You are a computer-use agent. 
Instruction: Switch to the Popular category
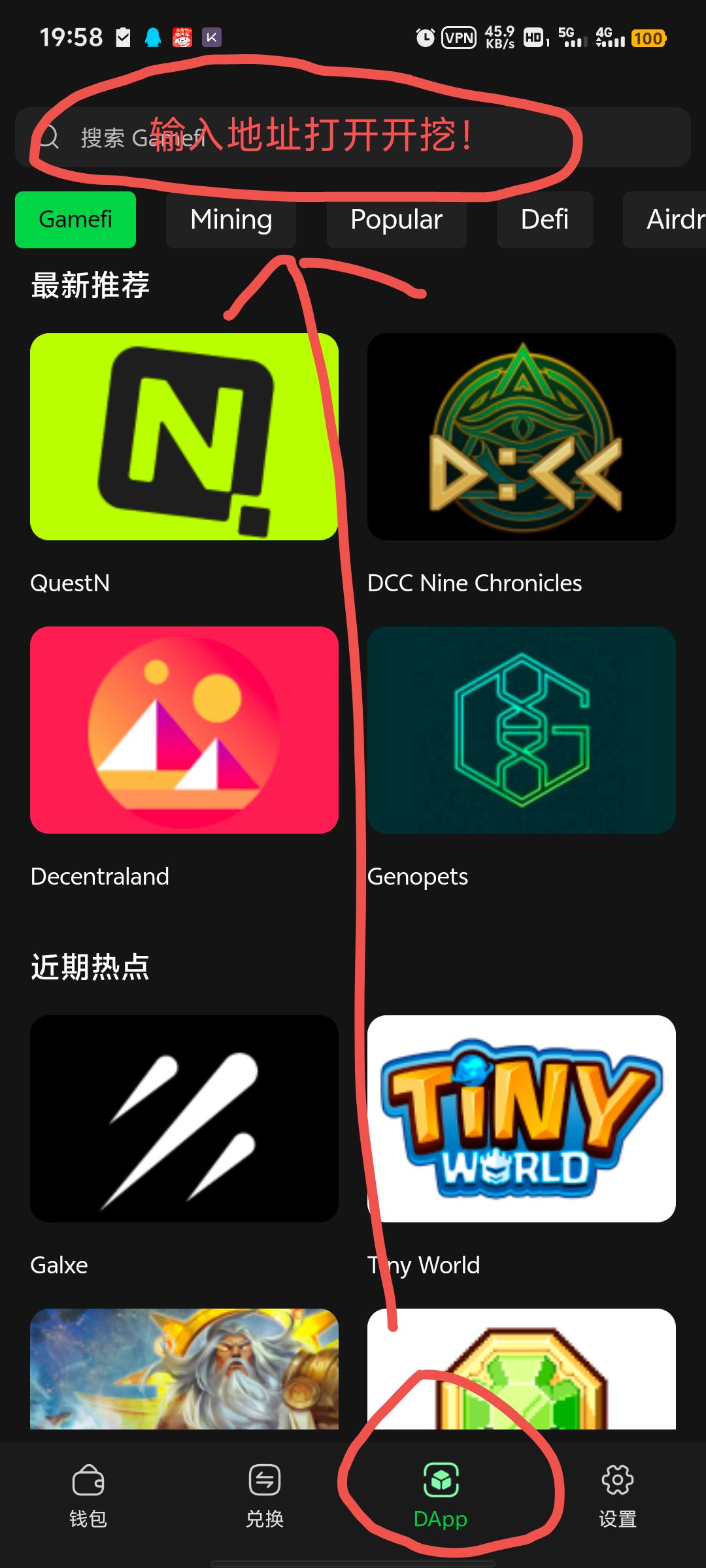[x=396, y=220]
